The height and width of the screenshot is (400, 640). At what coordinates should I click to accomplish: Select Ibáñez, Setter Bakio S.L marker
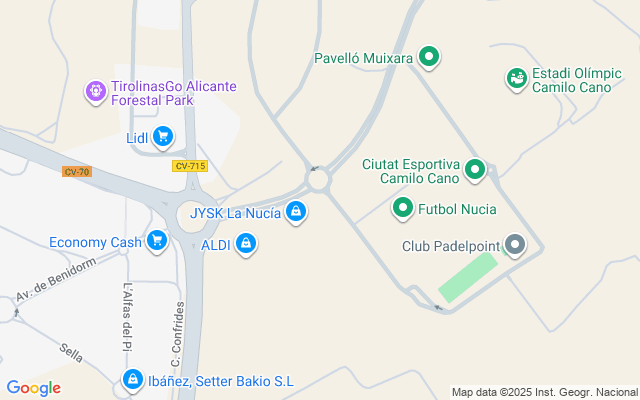pos(132,380)
